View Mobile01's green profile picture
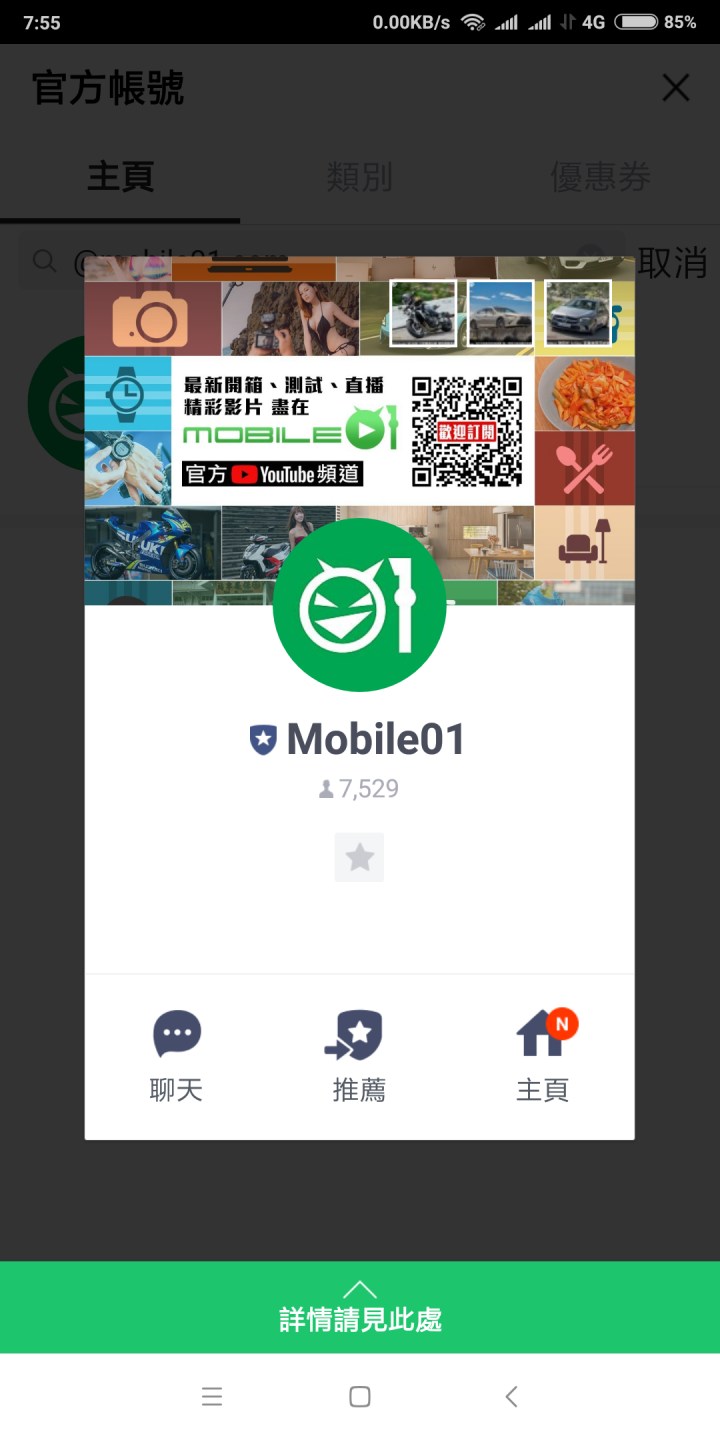This screenshot has width=720, height=1440. coord(359,605)
